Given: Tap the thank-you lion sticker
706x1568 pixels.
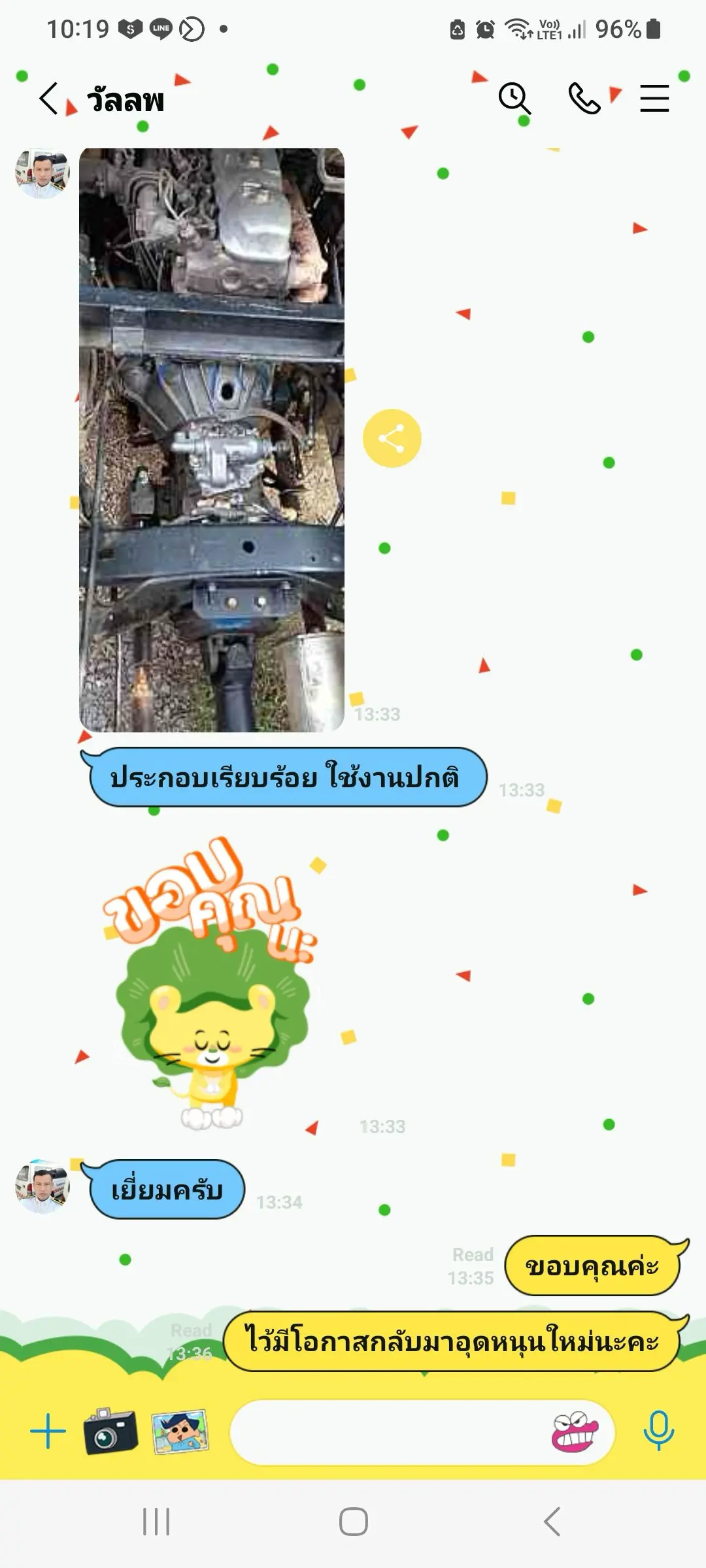Looking at the screenshot, I should click(210, 987).
